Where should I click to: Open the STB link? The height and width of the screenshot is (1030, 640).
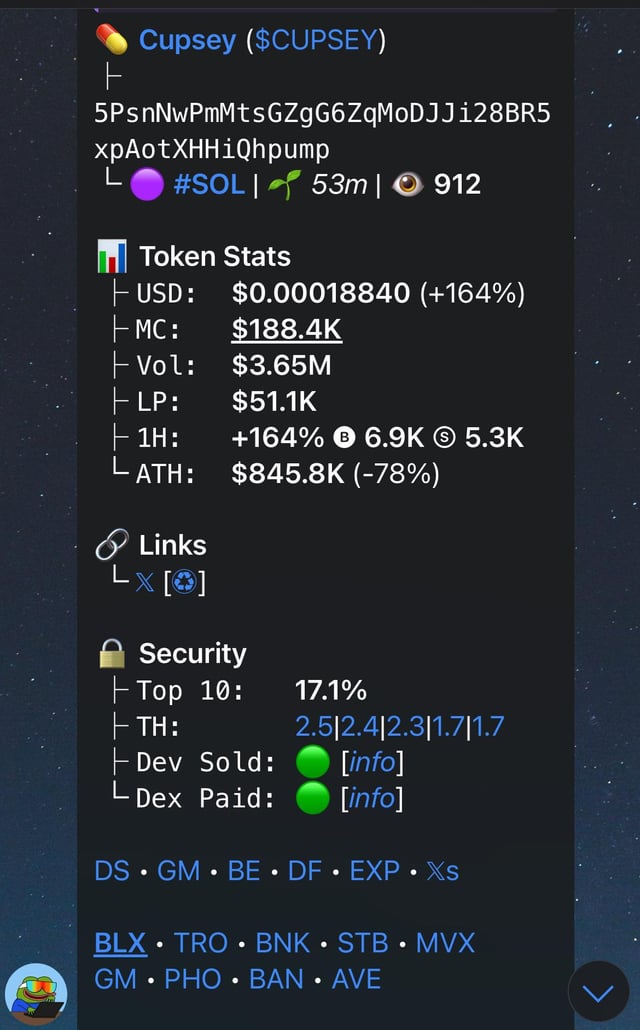362,943
